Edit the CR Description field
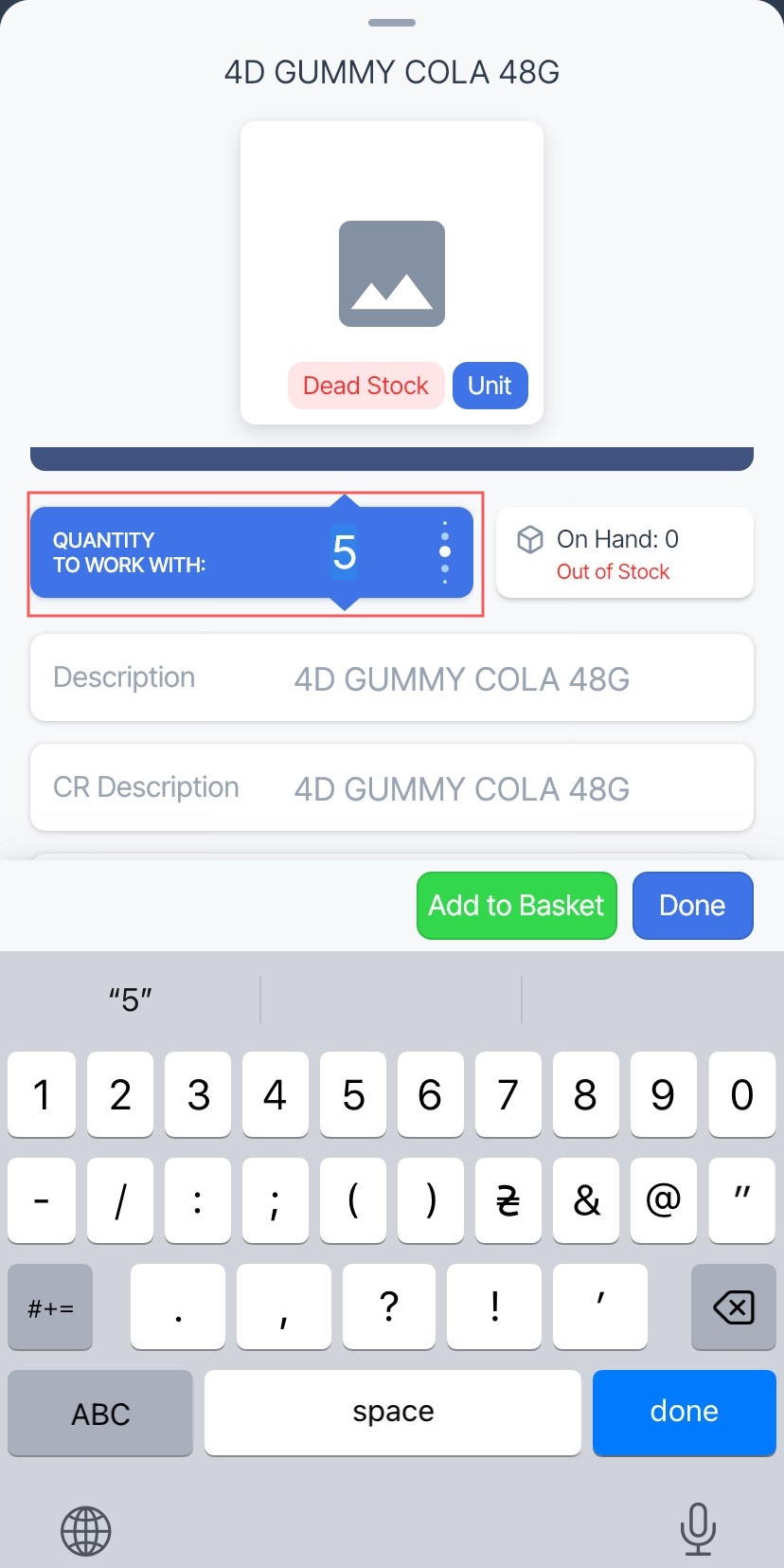Viewport: 784px width, 1568px height. tap(392, 788)
